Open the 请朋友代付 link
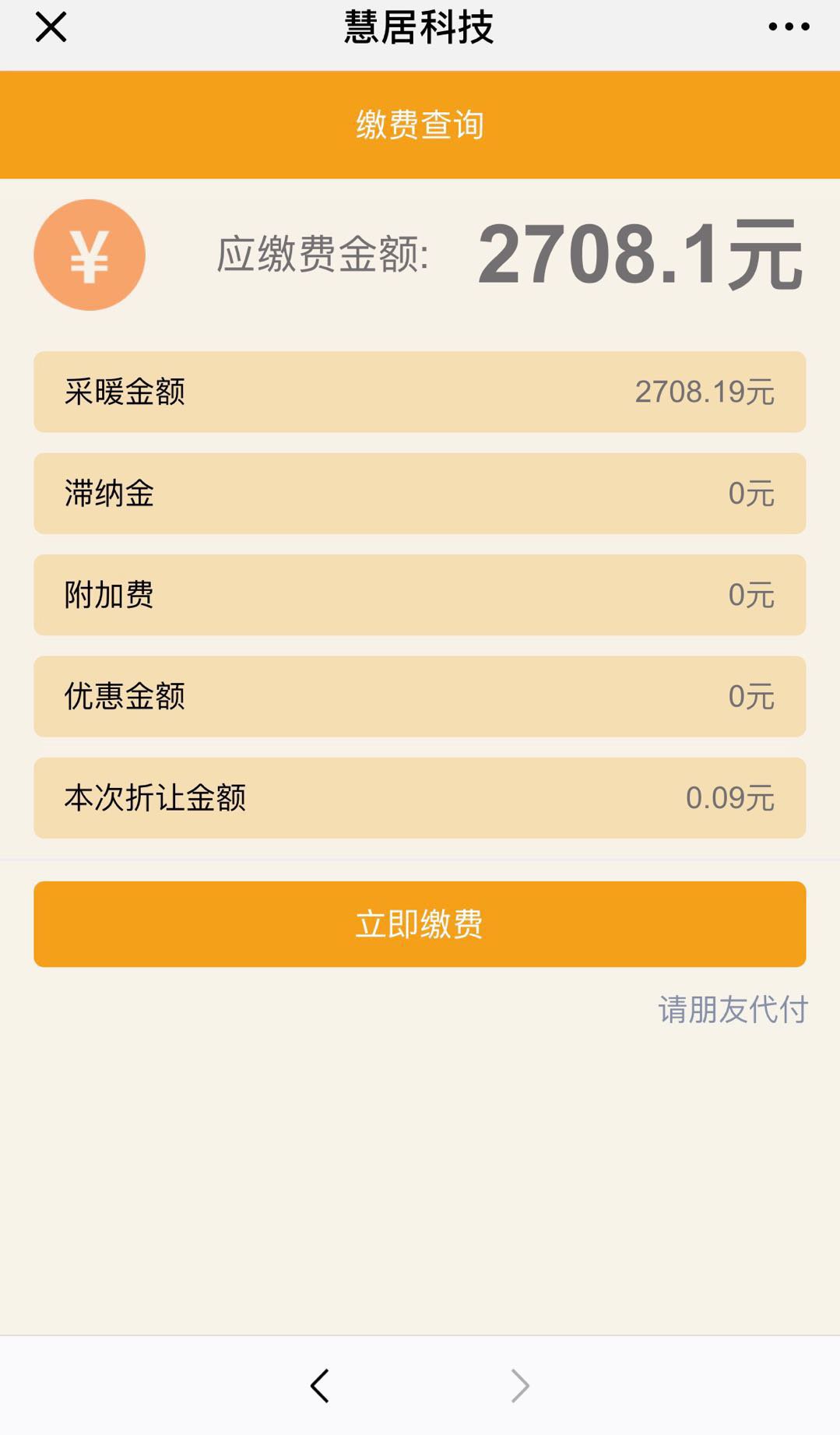Screen dimensions: 840x1435 click(x=733, y=1010)
